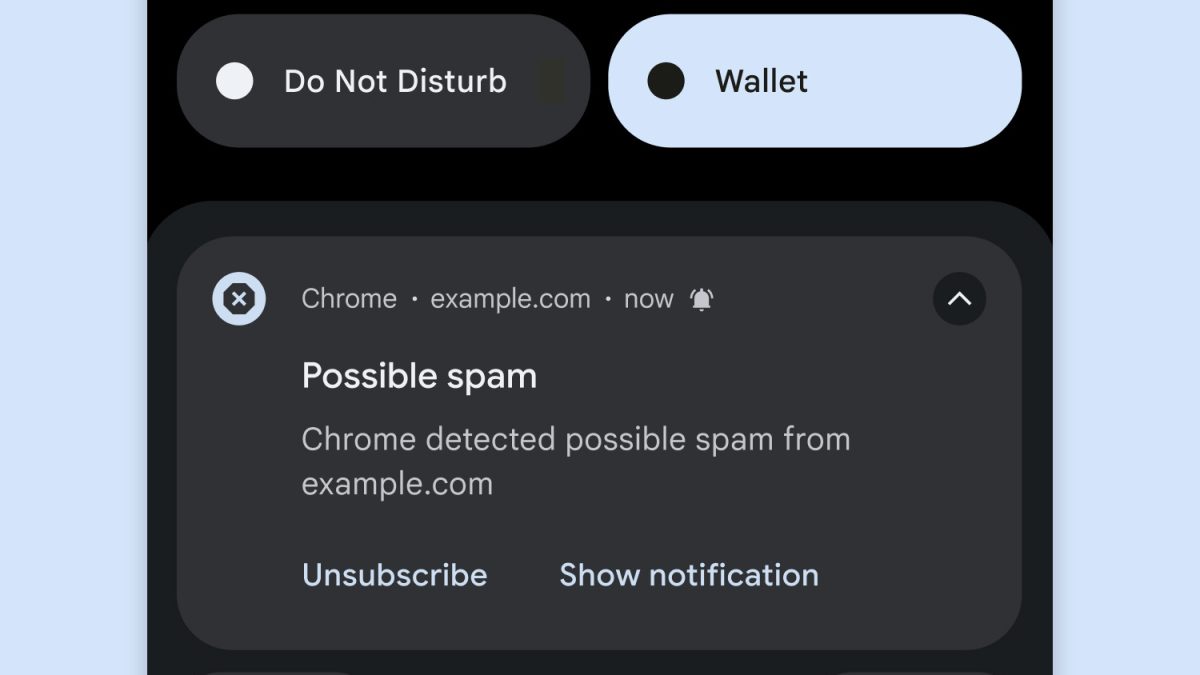Open the Wallet quick settings tile
1200x675 pixels.
(x=814, y=81)
